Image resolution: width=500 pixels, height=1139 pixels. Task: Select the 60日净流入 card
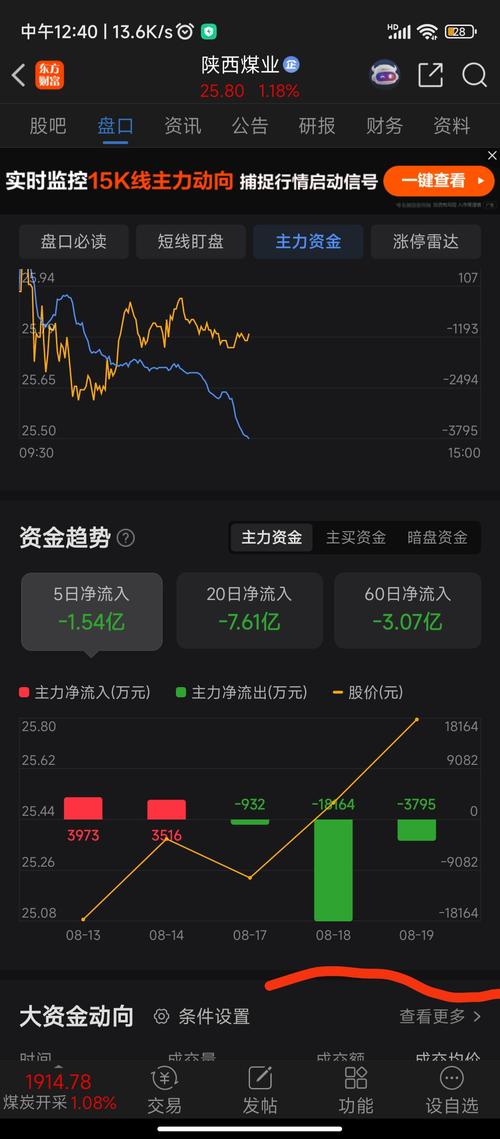[408, 610]
